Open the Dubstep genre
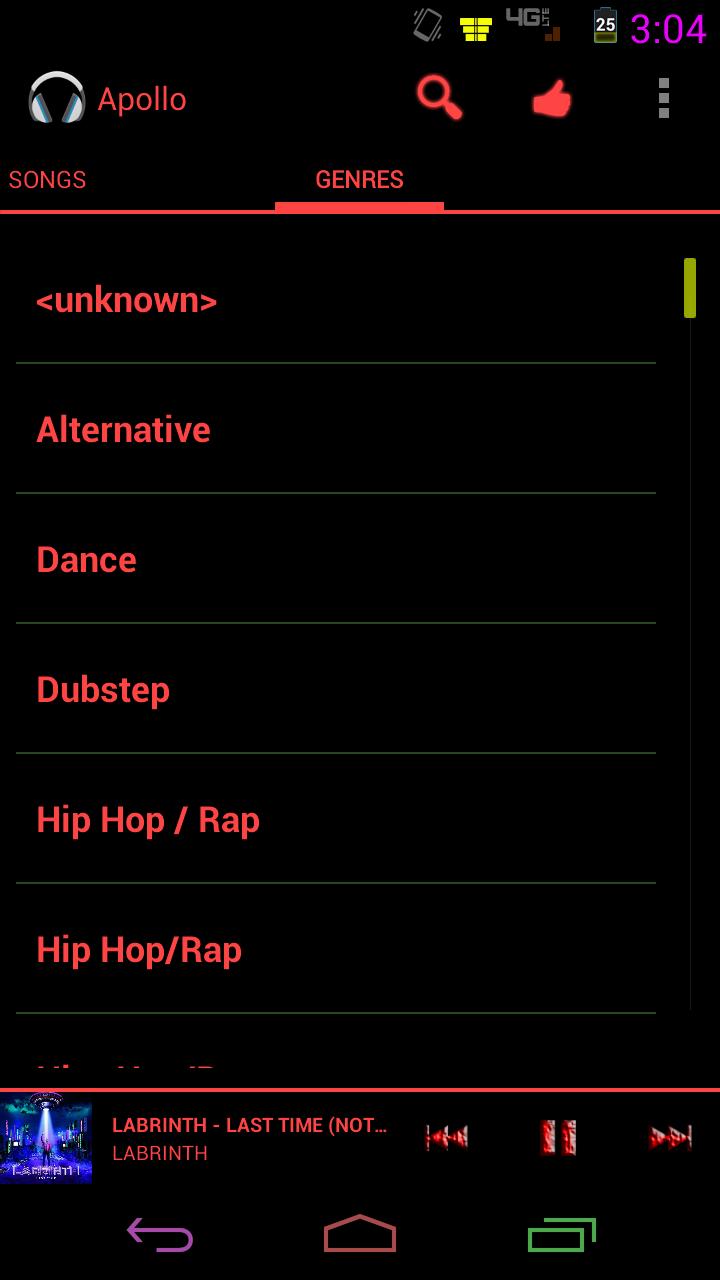Screen dimensions: 720x1280 click(335, 690)
